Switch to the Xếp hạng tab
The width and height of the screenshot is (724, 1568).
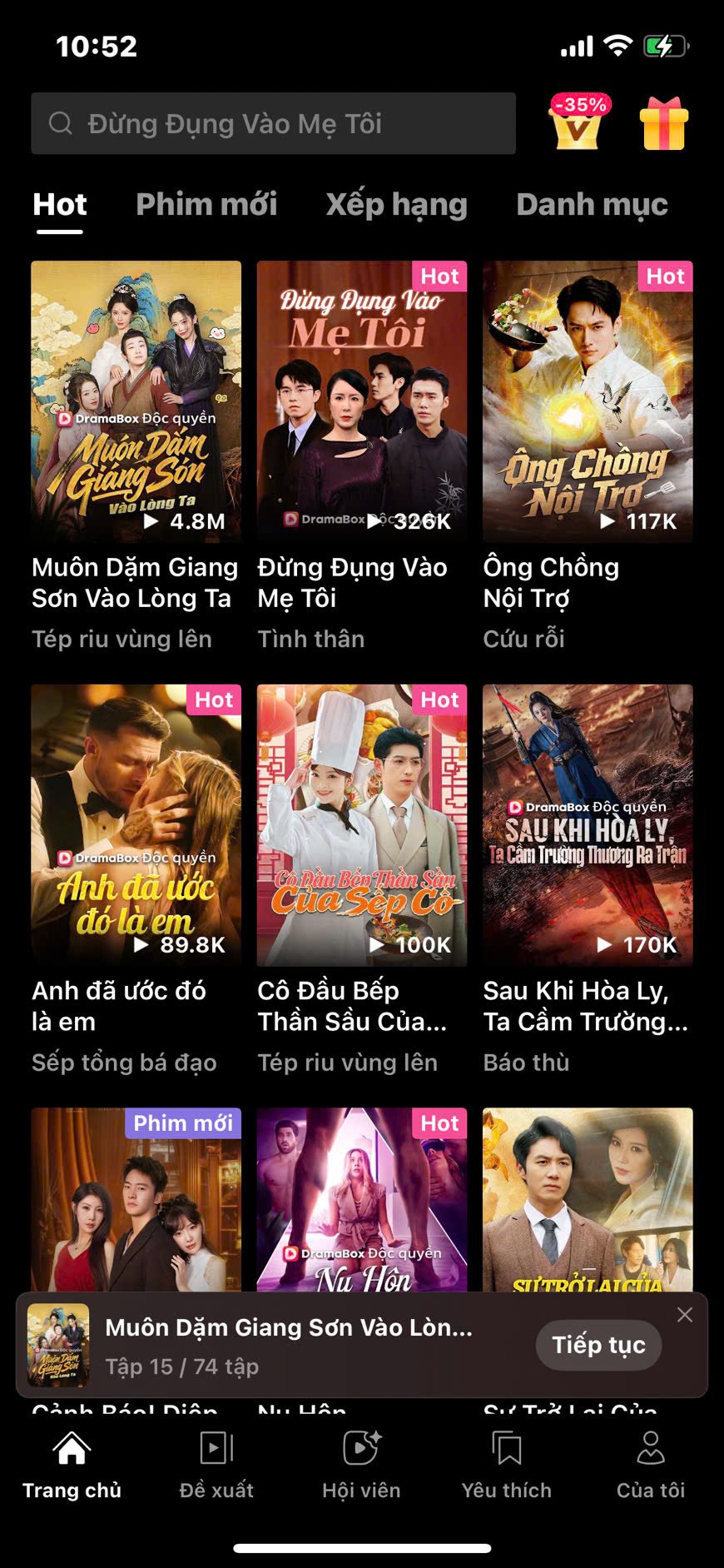click(396, 205)
